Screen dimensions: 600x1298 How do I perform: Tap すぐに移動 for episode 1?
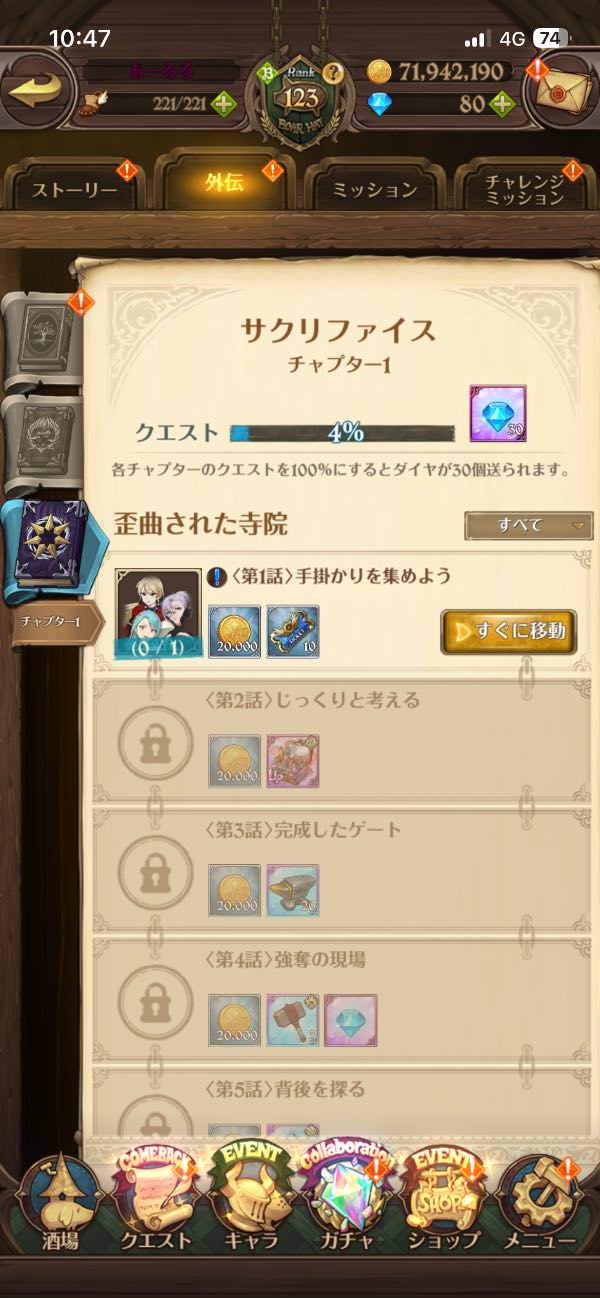click(x=508, y=631)
